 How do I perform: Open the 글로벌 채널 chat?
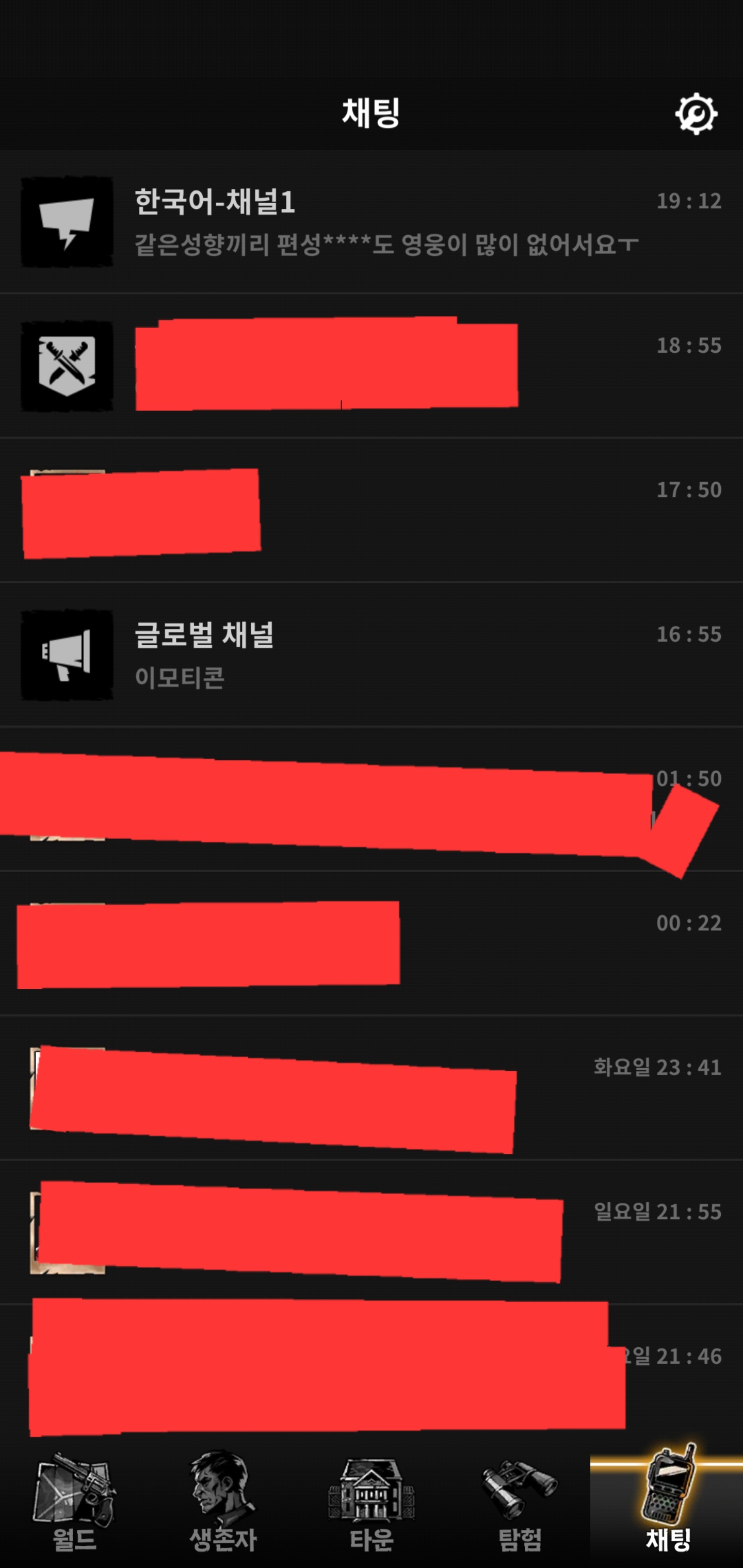click(x=372, y=656)
